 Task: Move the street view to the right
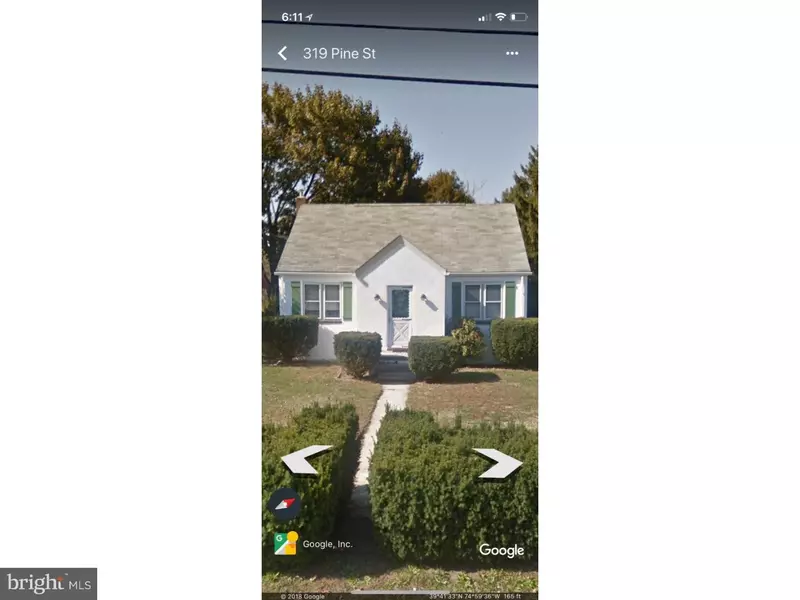pyautogui.click(x=497, y=462)
